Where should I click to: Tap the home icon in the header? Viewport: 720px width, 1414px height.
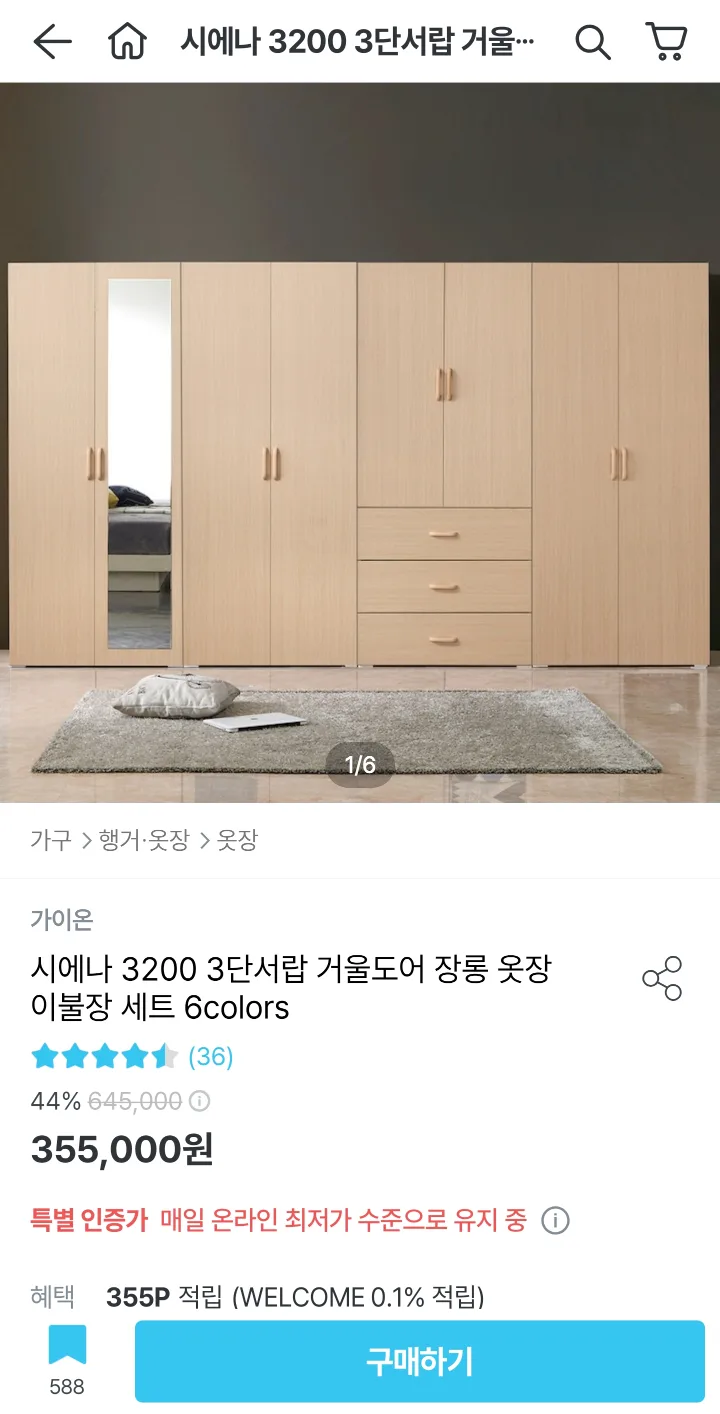tap(129, 42)
